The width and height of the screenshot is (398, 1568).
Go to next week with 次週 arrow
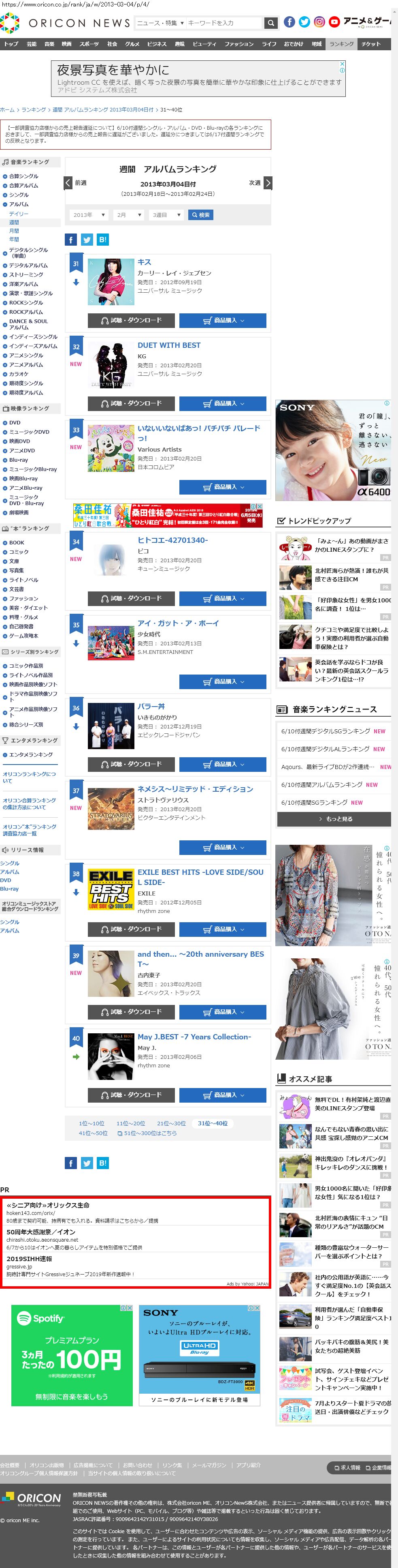click(268, 182)
